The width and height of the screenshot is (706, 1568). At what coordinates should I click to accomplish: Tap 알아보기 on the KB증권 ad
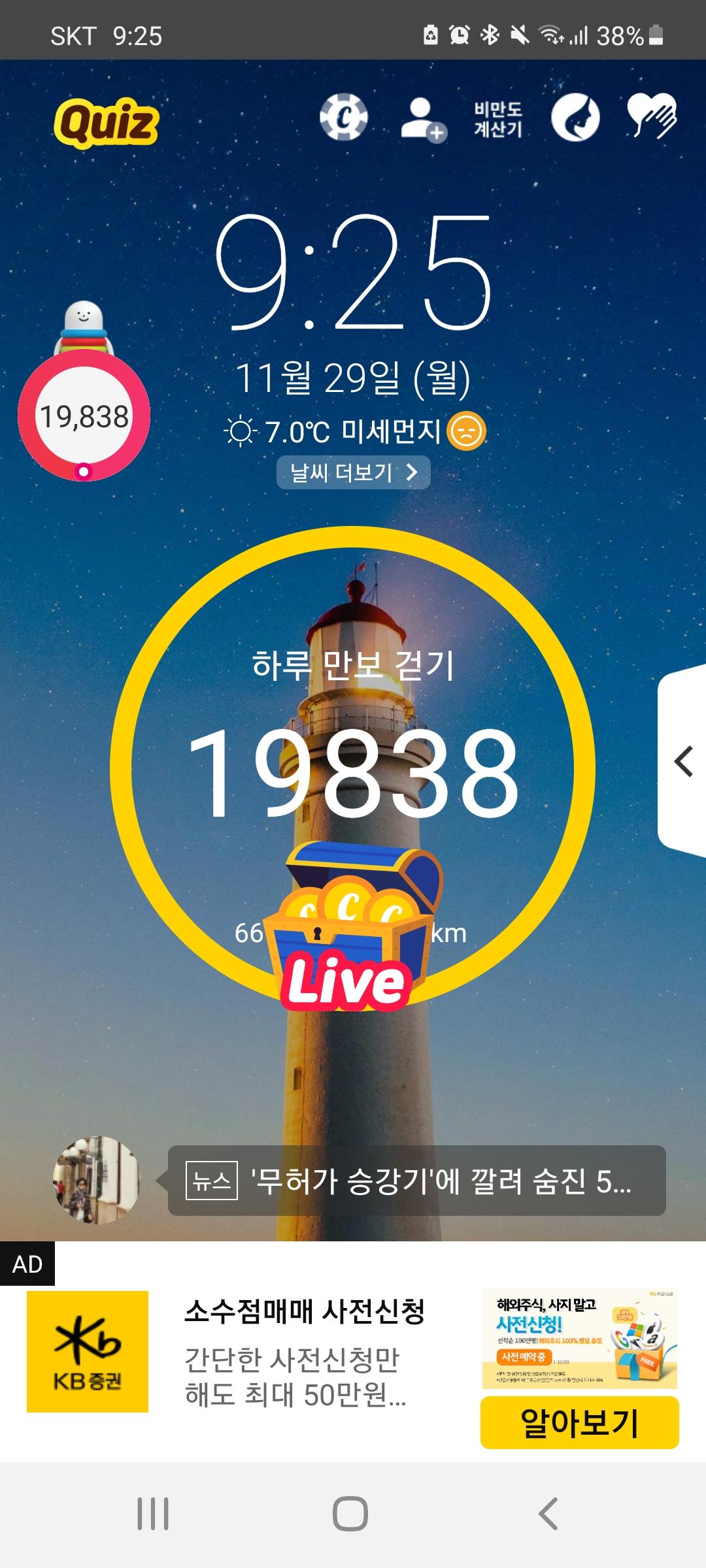(579, 1422)
